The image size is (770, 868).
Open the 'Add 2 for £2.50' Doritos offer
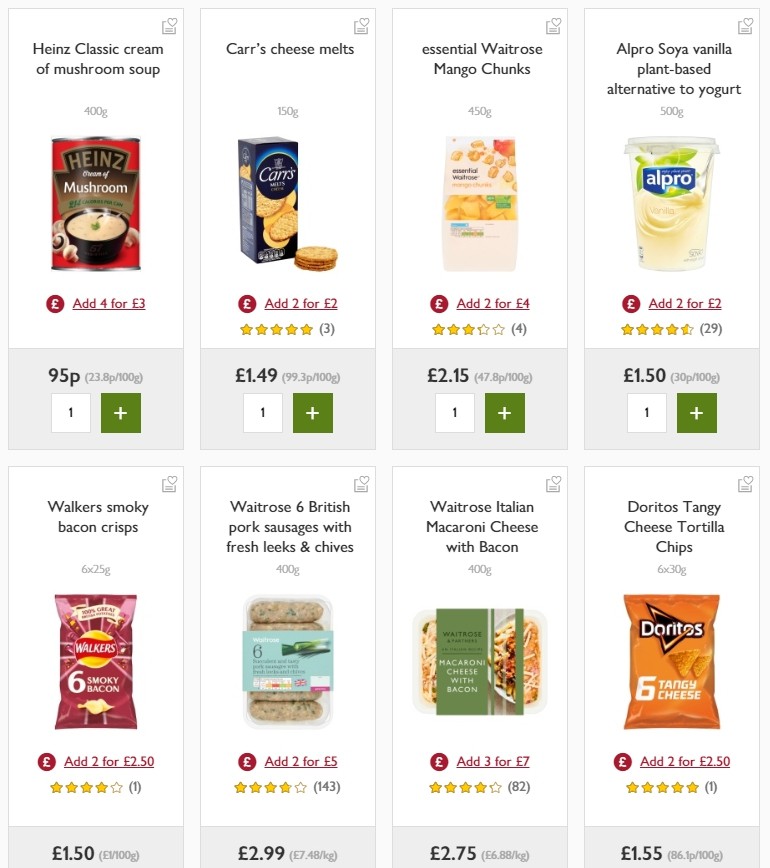pos(684,761)
